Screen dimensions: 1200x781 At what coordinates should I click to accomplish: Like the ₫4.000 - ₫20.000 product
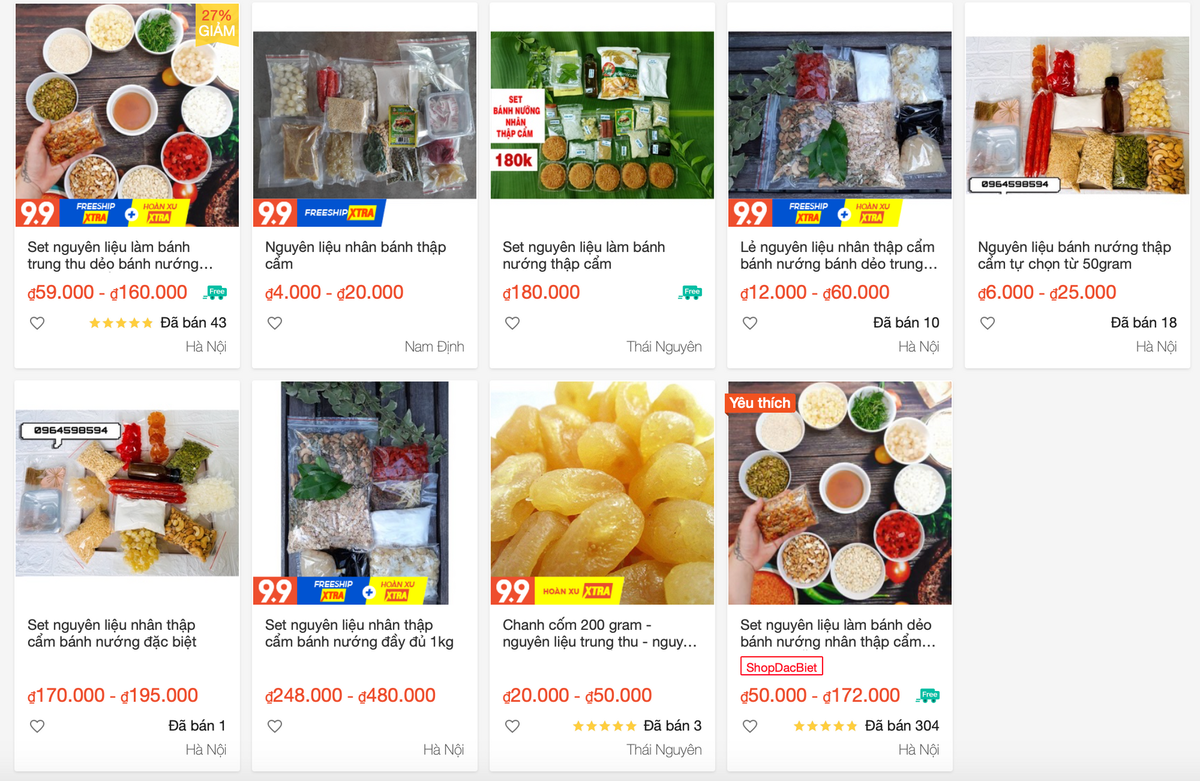tap(275, 323)
